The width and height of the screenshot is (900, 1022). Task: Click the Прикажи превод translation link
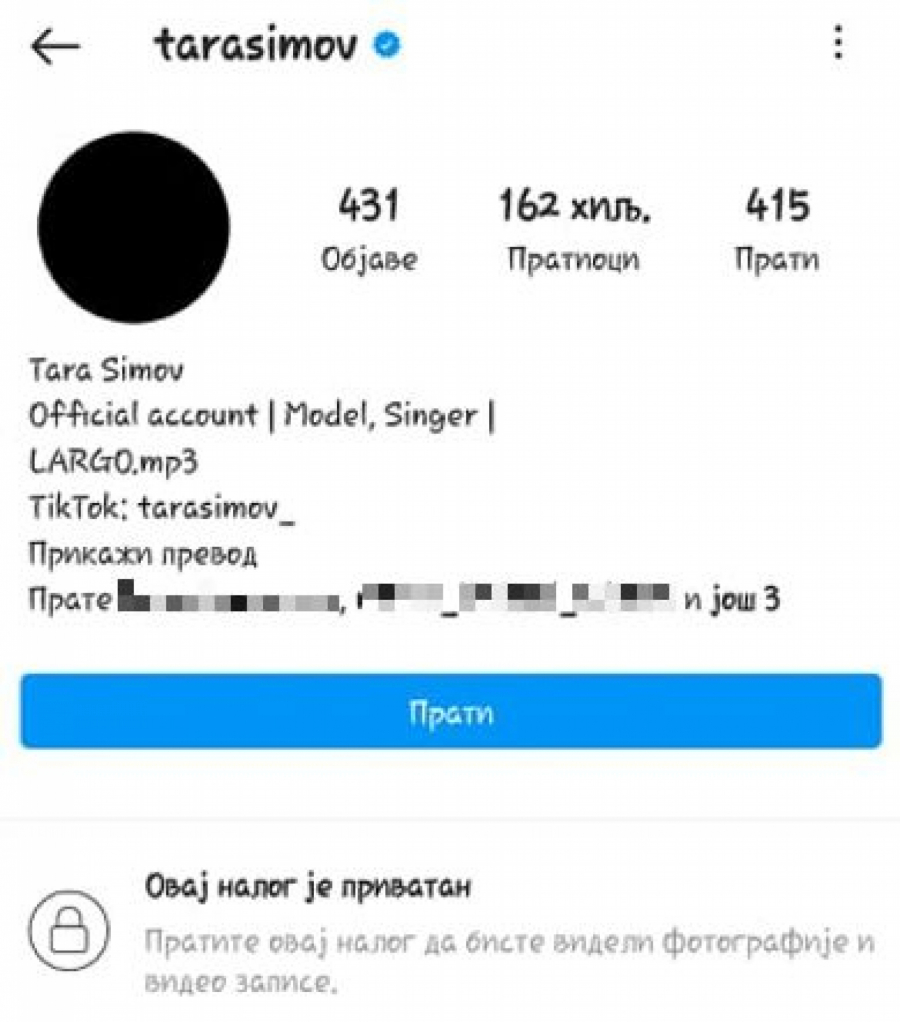tap(148, 551)
